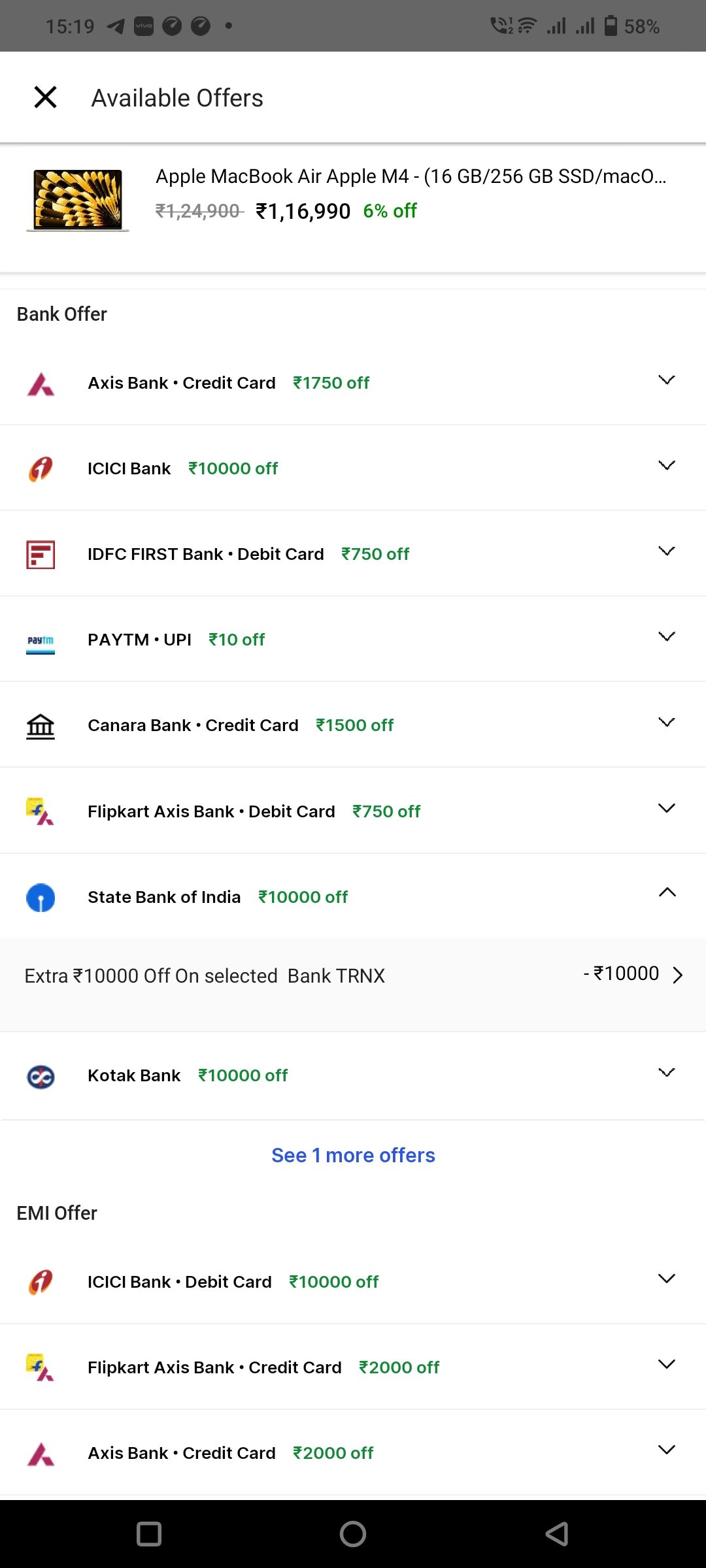
Task: Expand the Kotak Bank ₹10000 off offer
Action: click(x=353, y=1075)
